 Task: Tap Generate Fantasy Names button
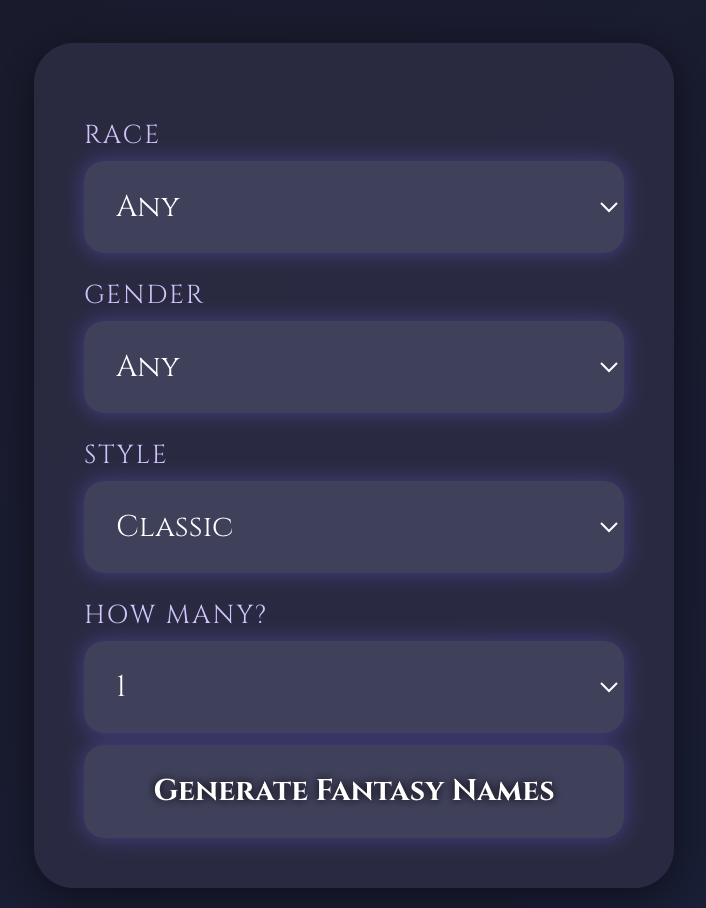point(354,791)
